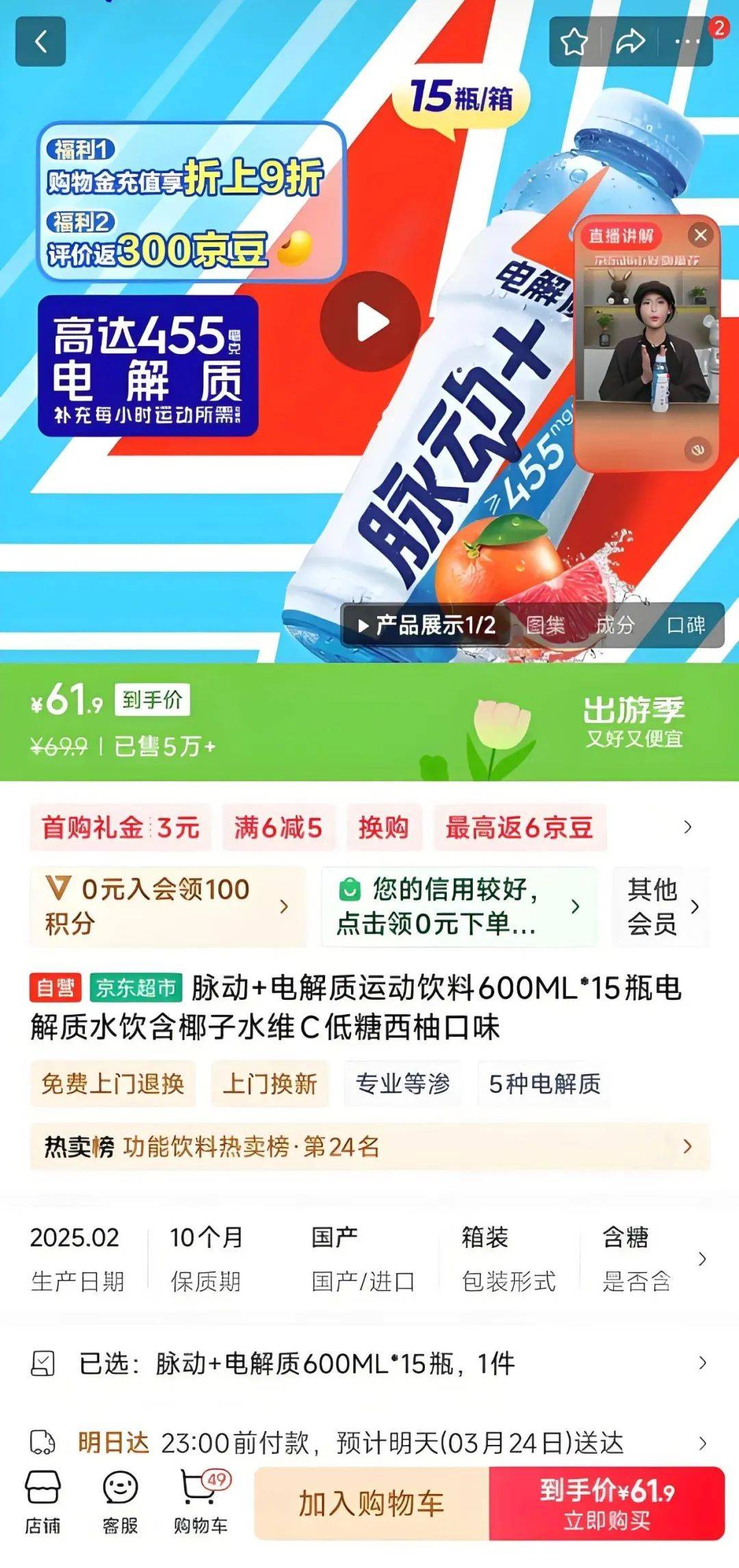Open the three-dot overflow menu

pos(686,42)
